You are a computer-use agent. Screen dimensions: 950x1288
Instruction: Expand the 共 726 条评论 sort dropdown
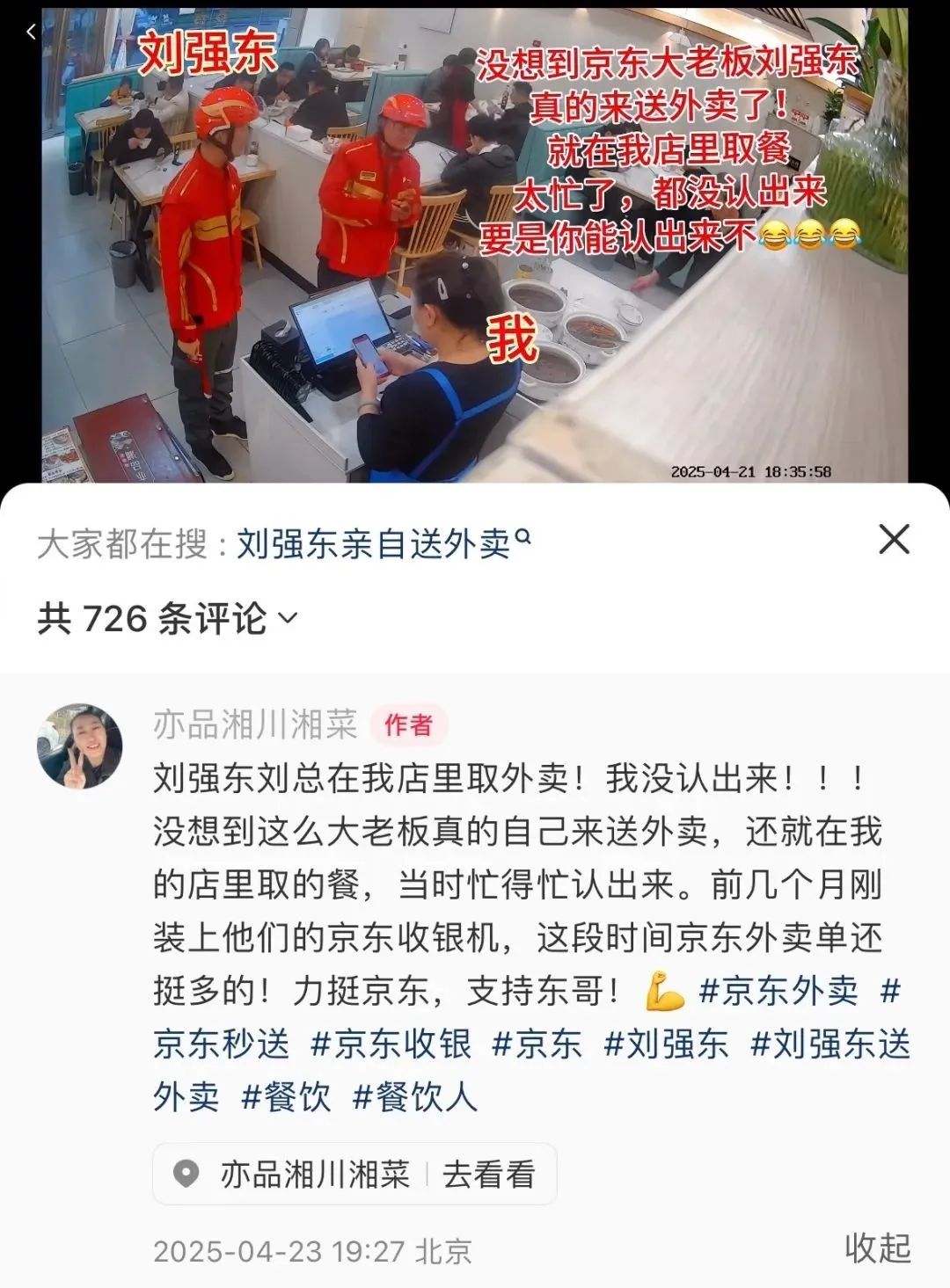point(167,619)
